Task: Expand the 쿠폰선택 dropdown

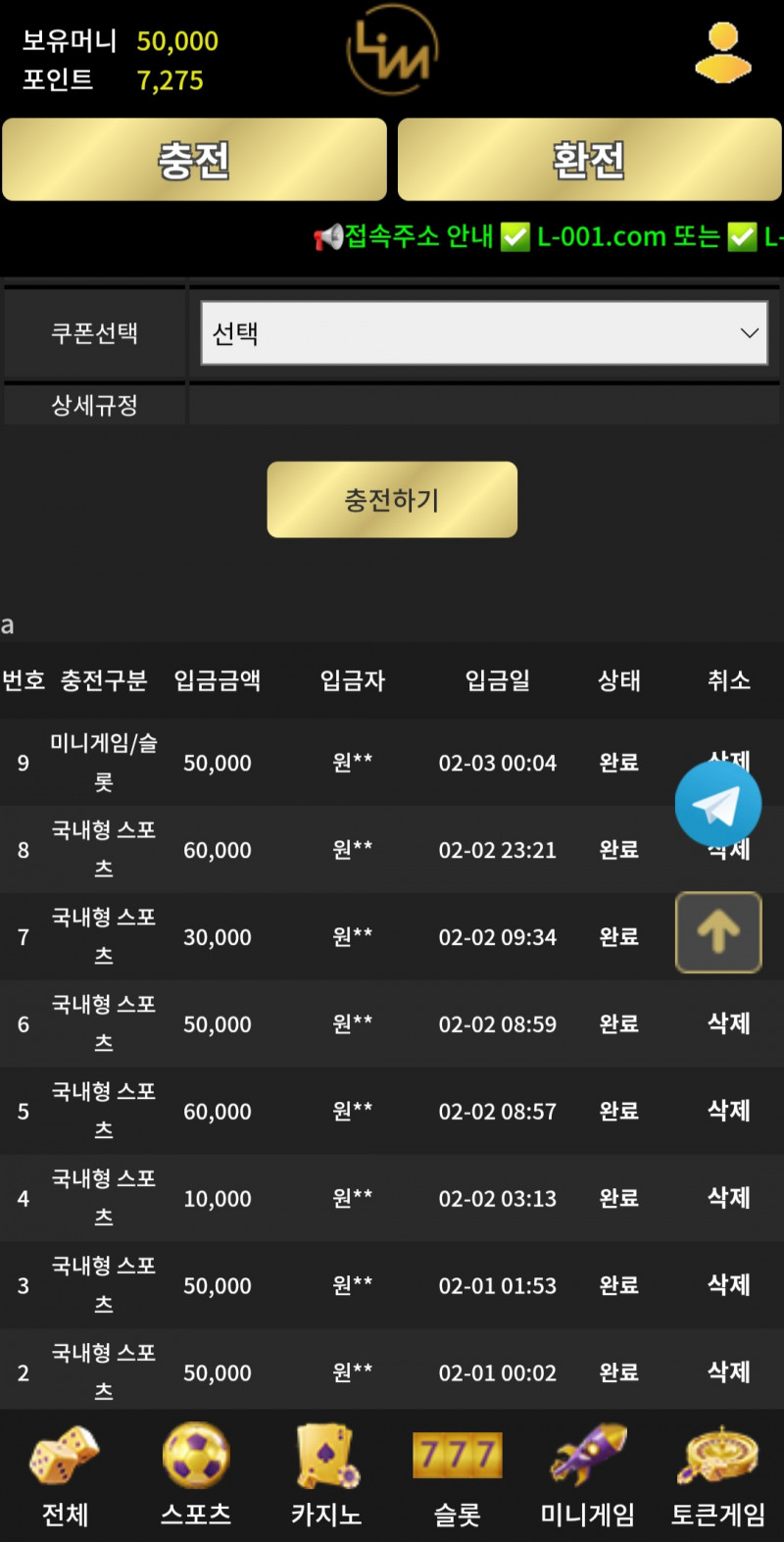Action: tap(484, 333)
